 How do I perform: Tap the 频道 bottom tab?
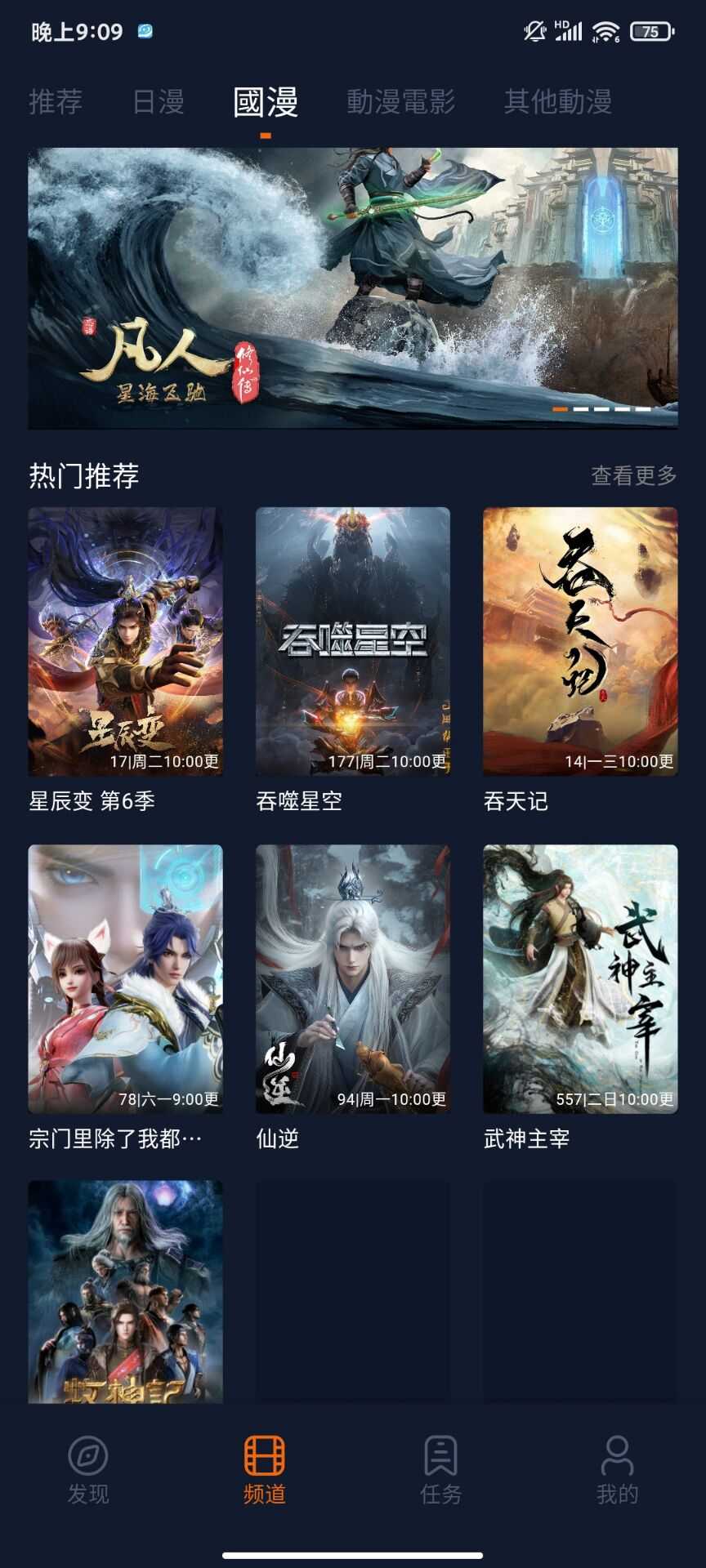point(265,1470)
